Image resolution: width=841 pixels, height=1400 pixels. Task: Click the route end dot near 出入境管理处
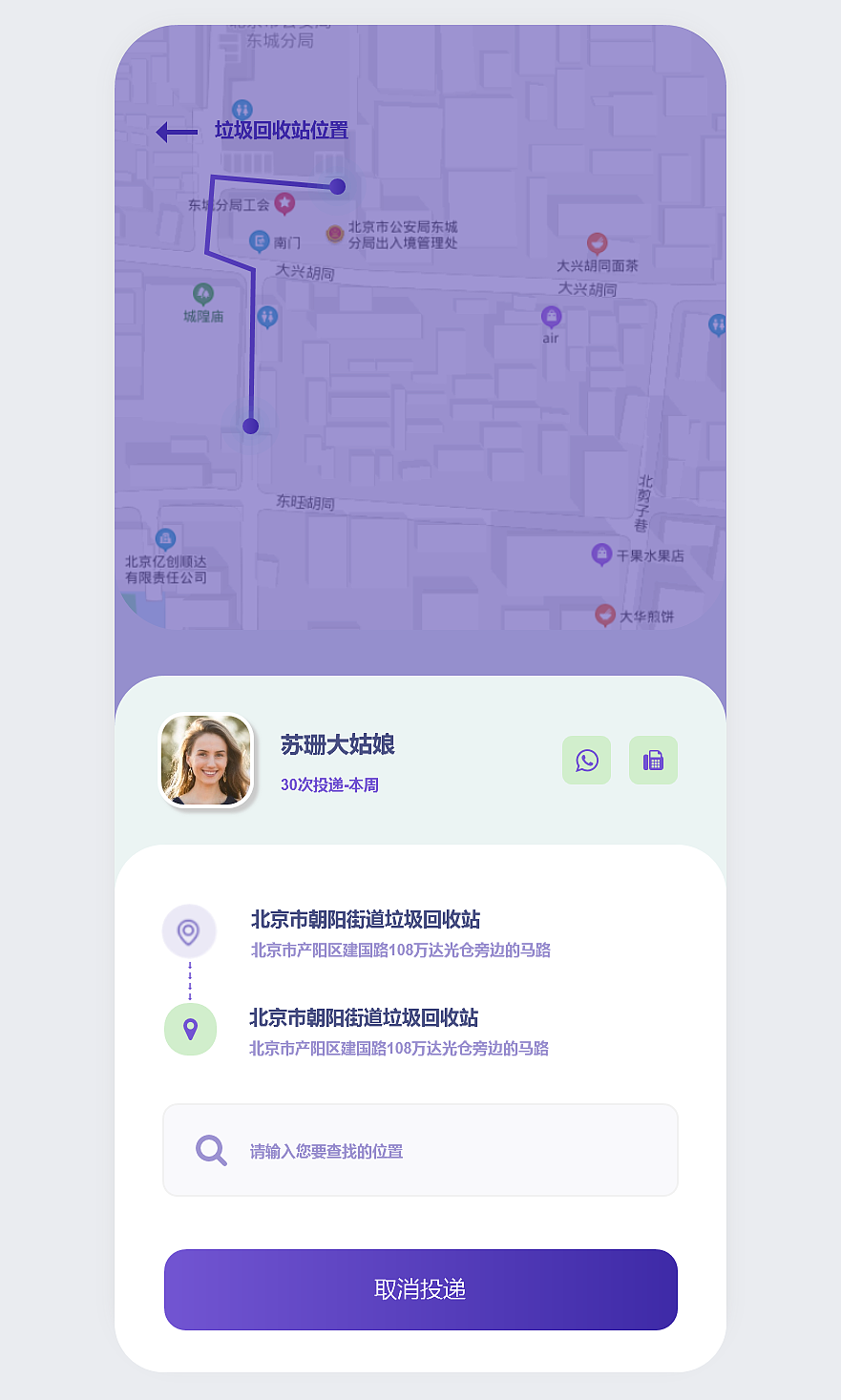pos(337,186)
